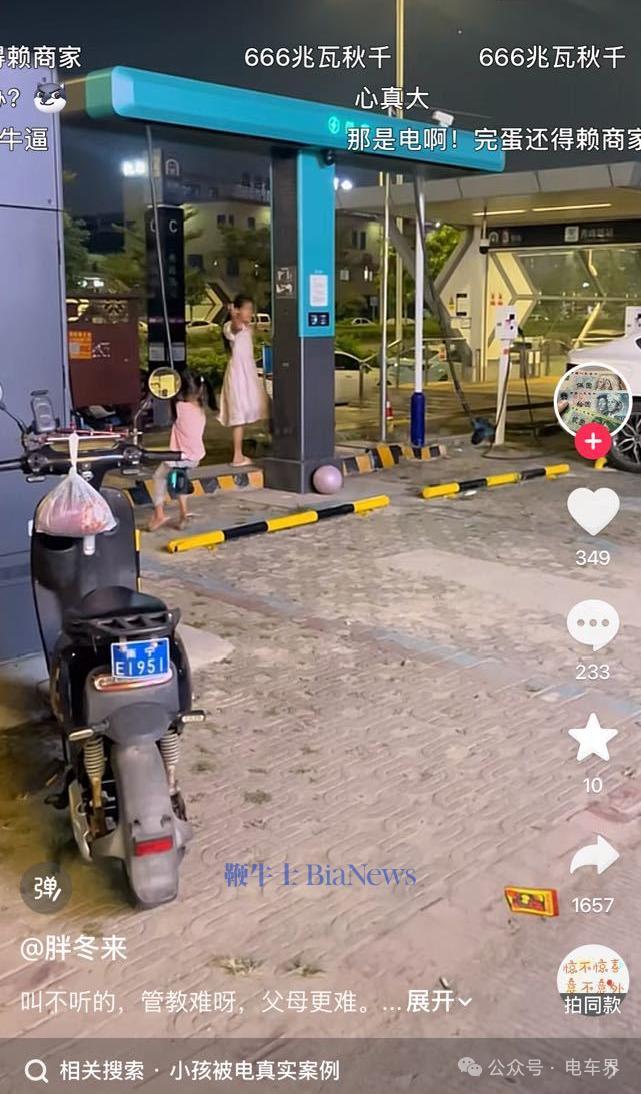The image size is (641, 1094).
Task: Expand the caption with 展开
Action: 439,1001
